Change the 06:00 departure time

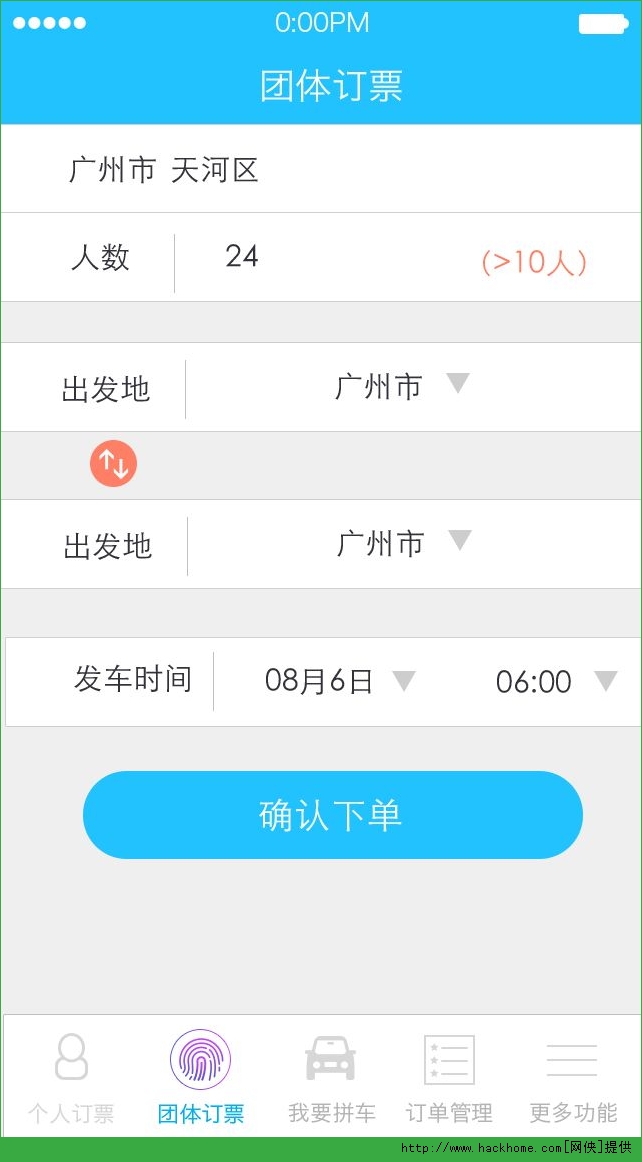click(556, 682)
